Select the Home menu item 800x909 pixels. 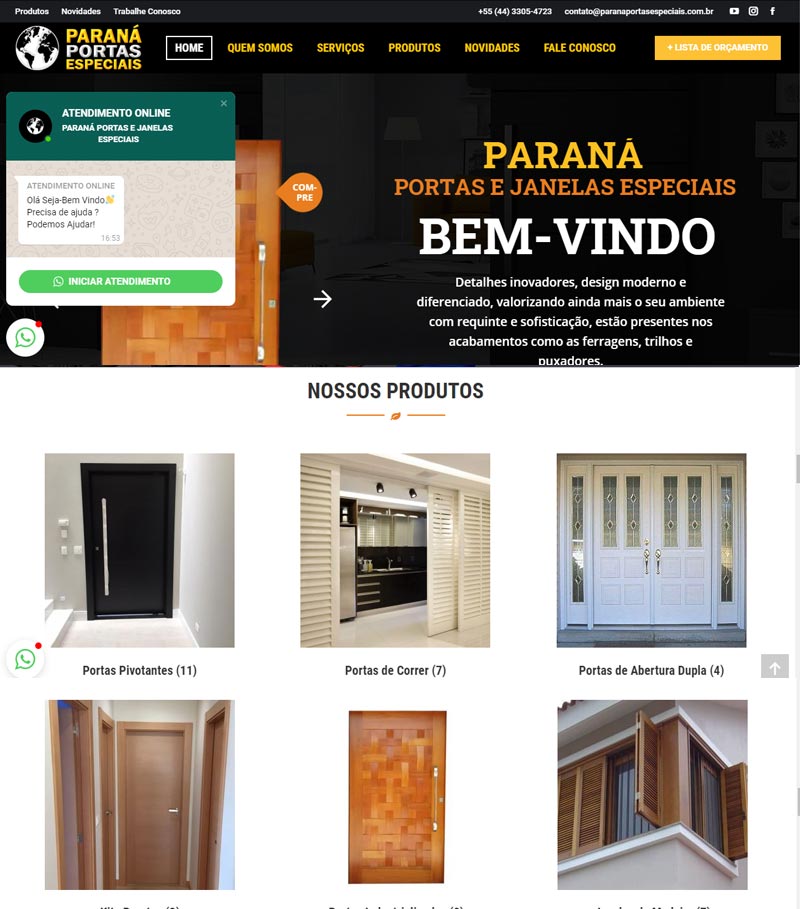189,48
